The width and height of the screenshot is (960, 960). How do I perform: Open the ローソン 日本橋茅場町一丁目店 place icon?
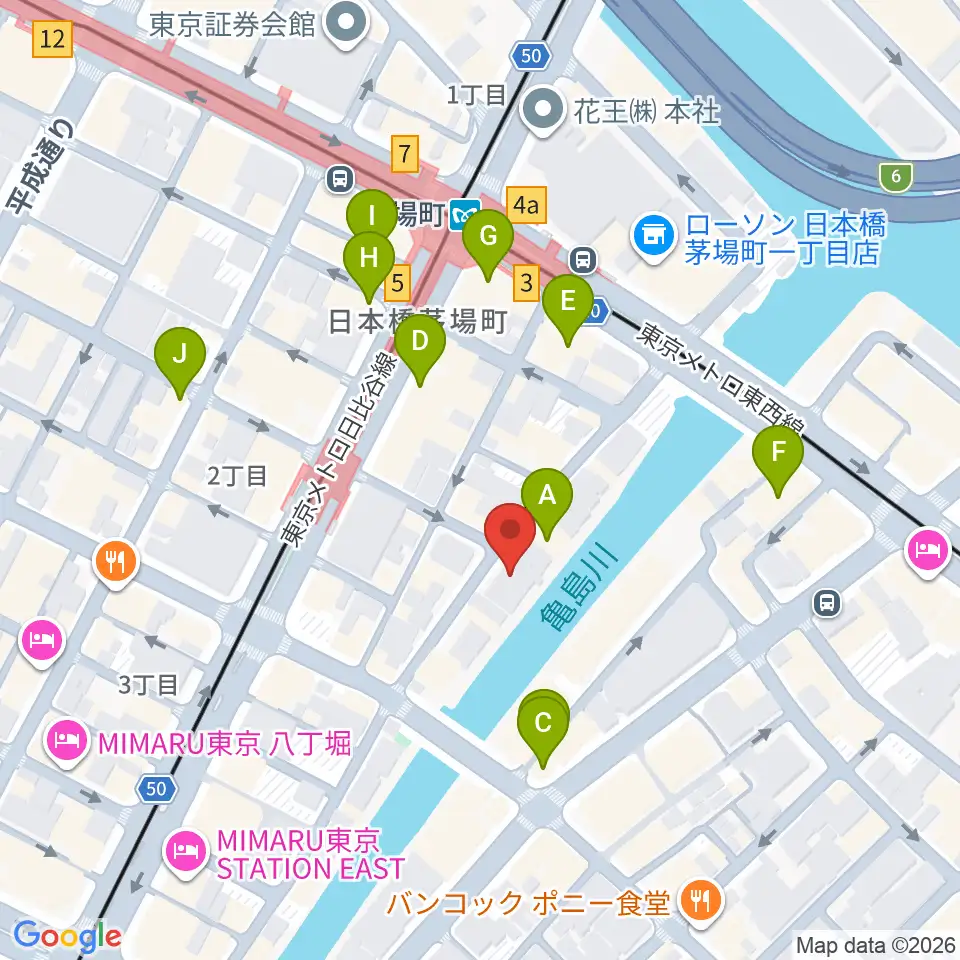654,237
